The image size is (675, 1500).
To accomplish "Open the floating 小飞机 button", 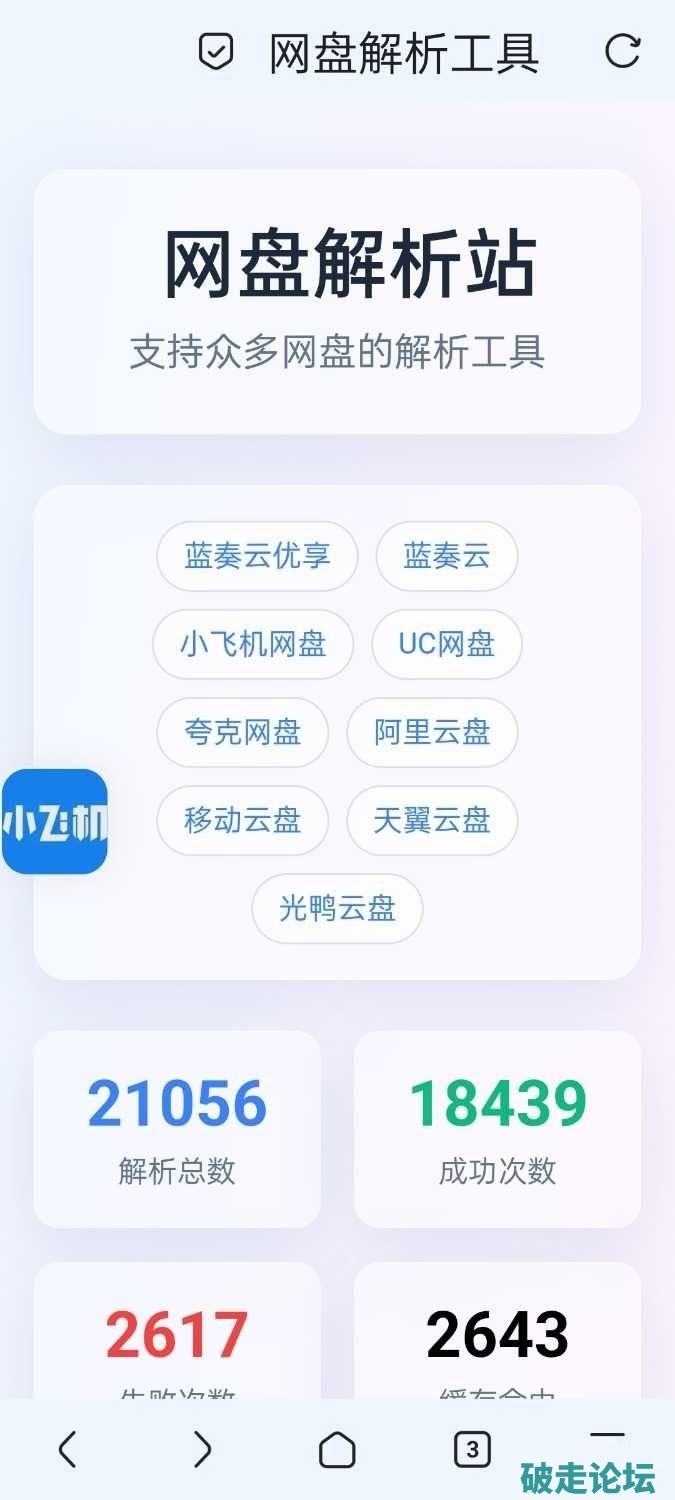I will pyautogui.click(x=55, y=821).
